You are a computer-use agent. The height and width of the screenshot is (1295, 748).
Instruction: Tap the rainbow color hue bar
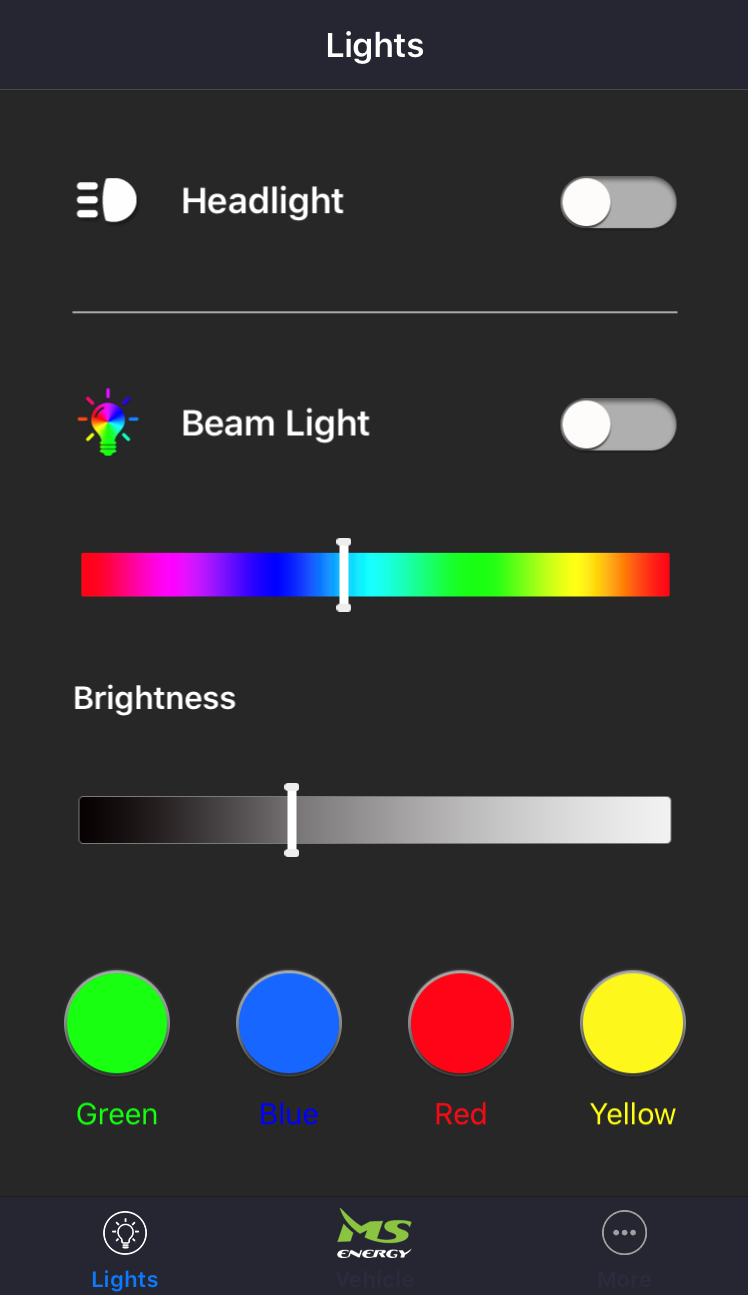(x=375, y=575)
